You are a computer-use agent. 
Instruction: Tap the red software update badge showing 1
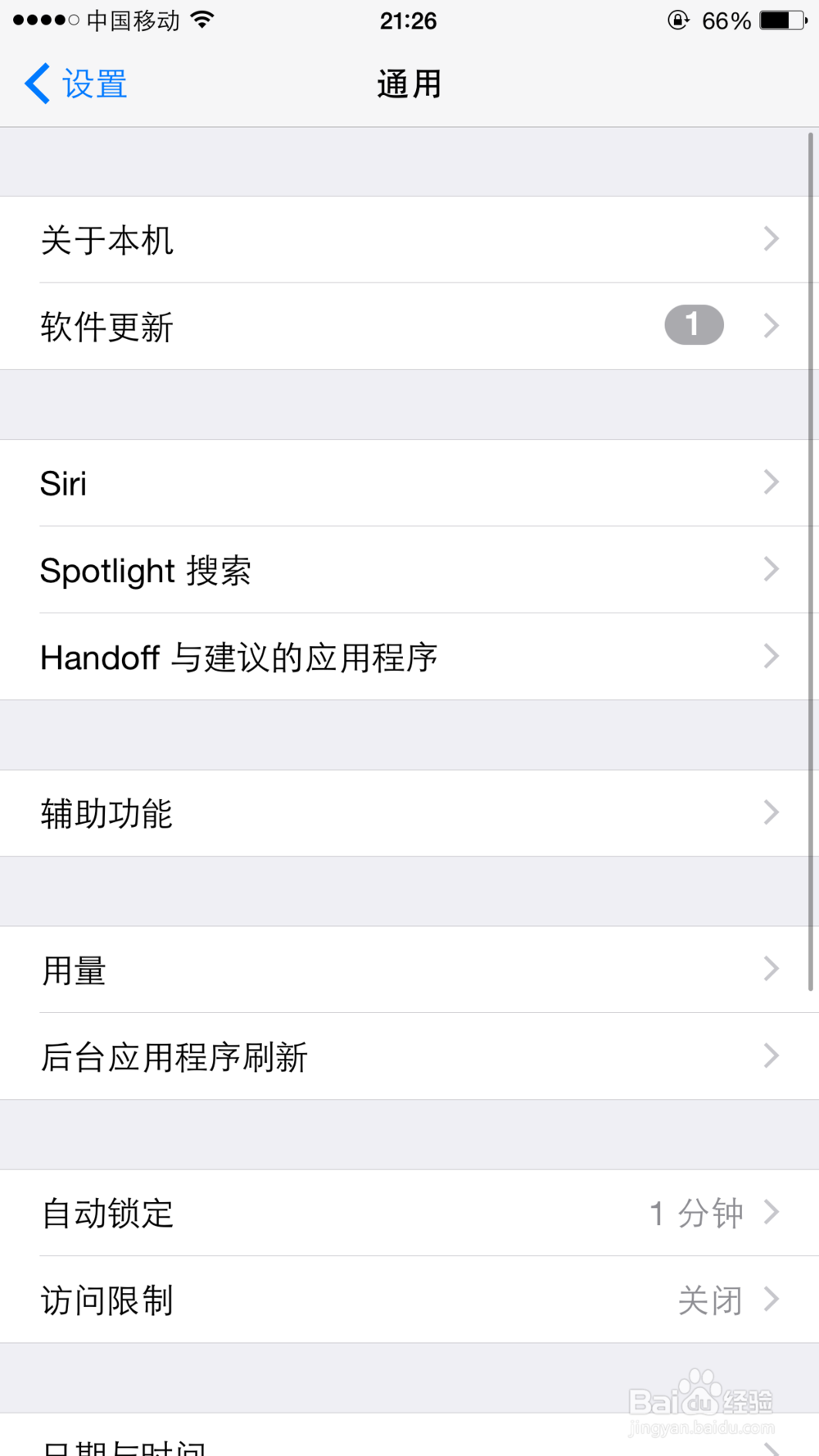click(x=693, y=325)
